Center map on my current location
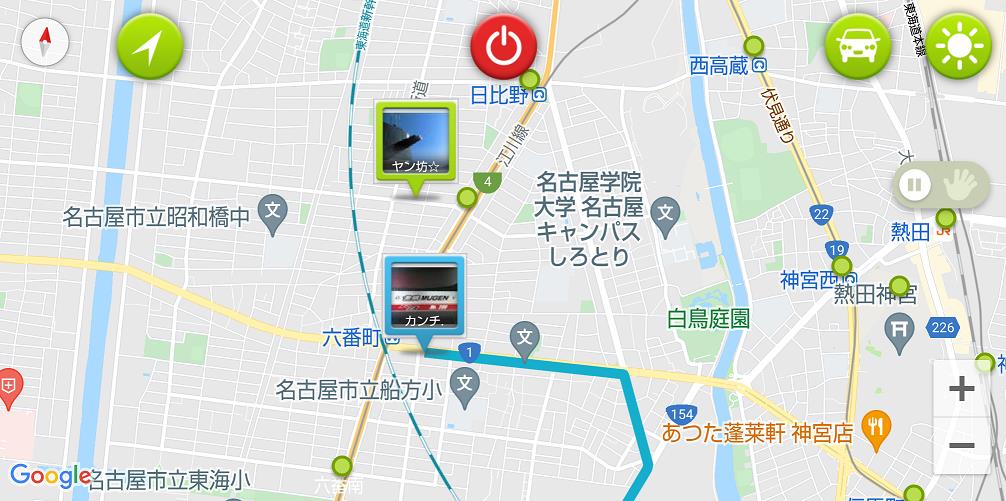Screen dimensions: 1006x501 pyautogui.click(x=150, y=46)
